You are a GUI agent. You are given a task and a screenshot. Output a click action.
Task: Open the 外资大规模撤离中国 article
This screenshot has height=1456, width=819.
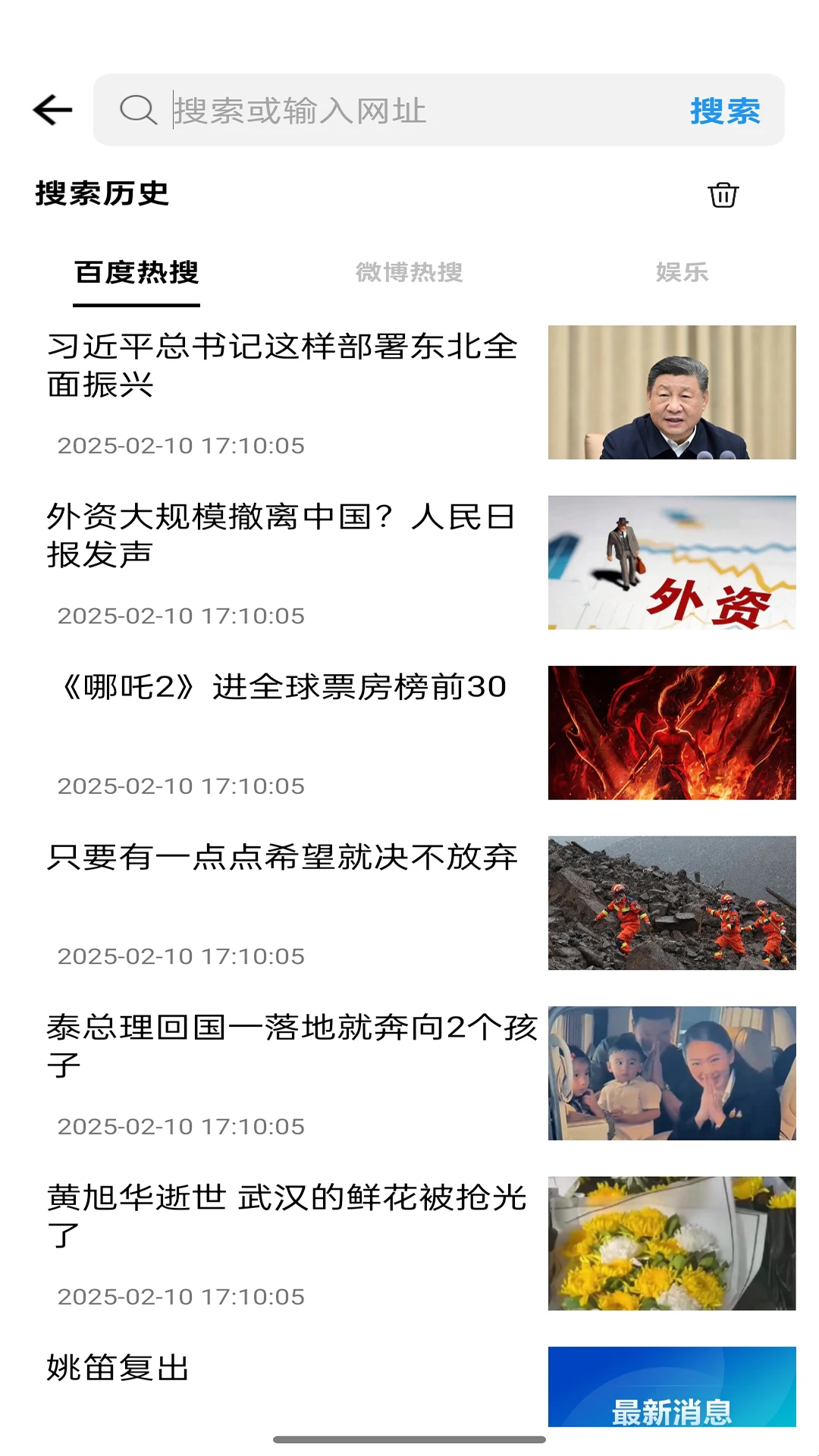point(282,535)
